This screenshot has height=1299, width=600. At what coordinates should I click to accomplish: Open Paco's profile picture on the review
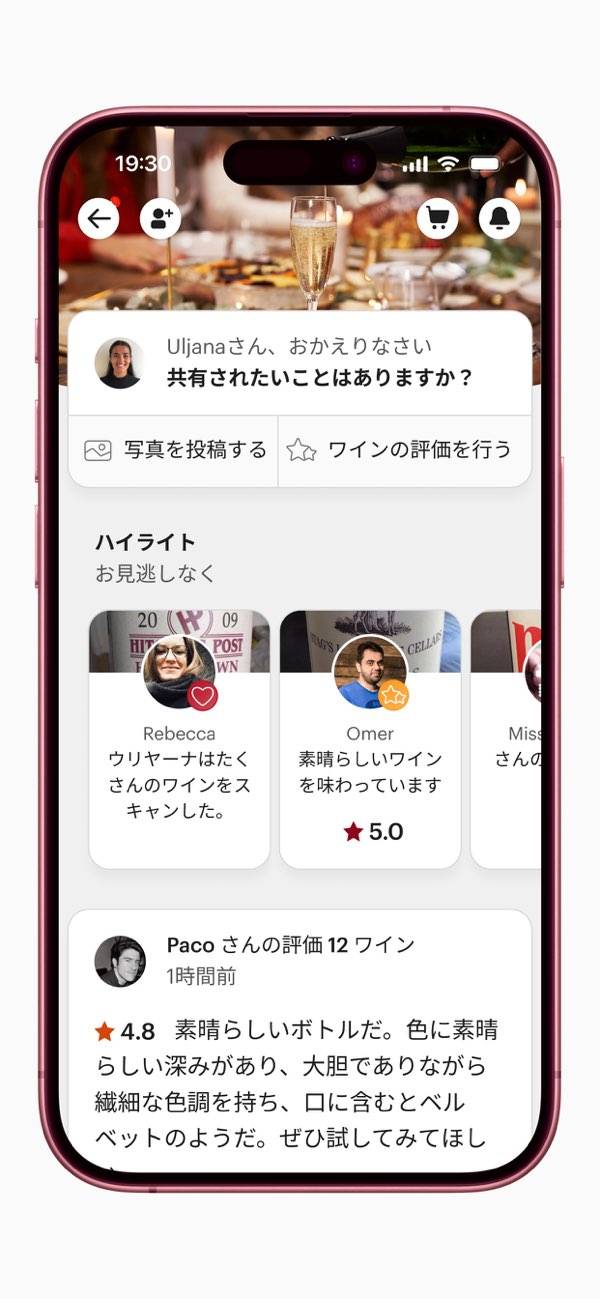pos(120,960)
